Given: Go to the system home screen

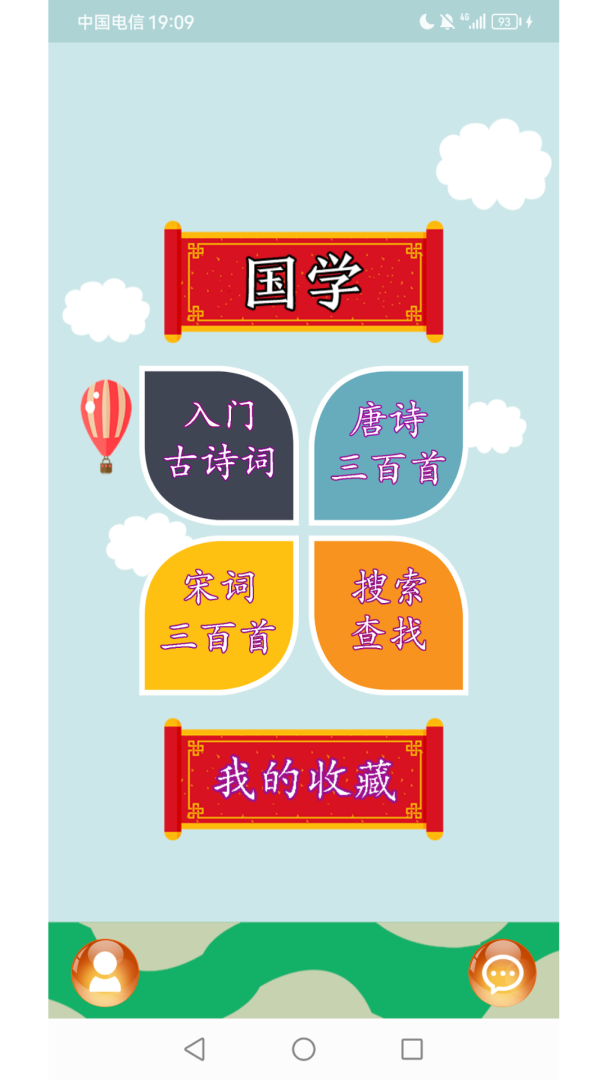Looking at the screenshot, I should click(304, 1048).
